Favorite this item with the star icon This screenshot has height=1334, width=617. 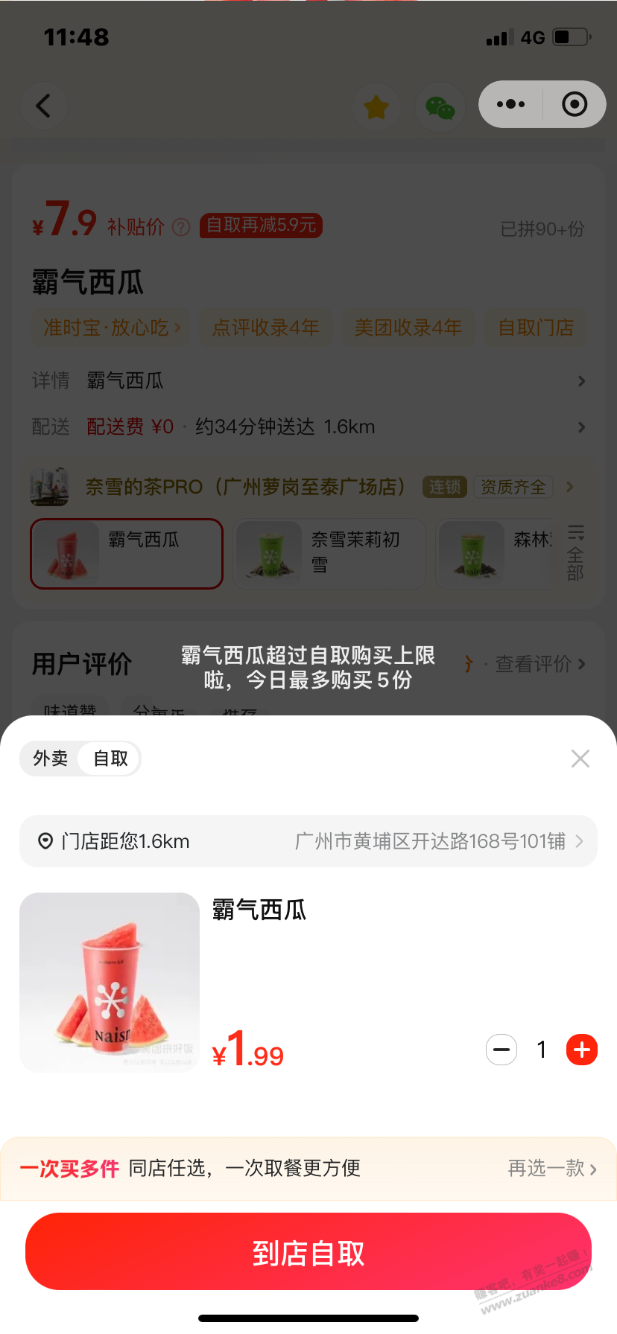pyautogui.click(x=376, y=107)
